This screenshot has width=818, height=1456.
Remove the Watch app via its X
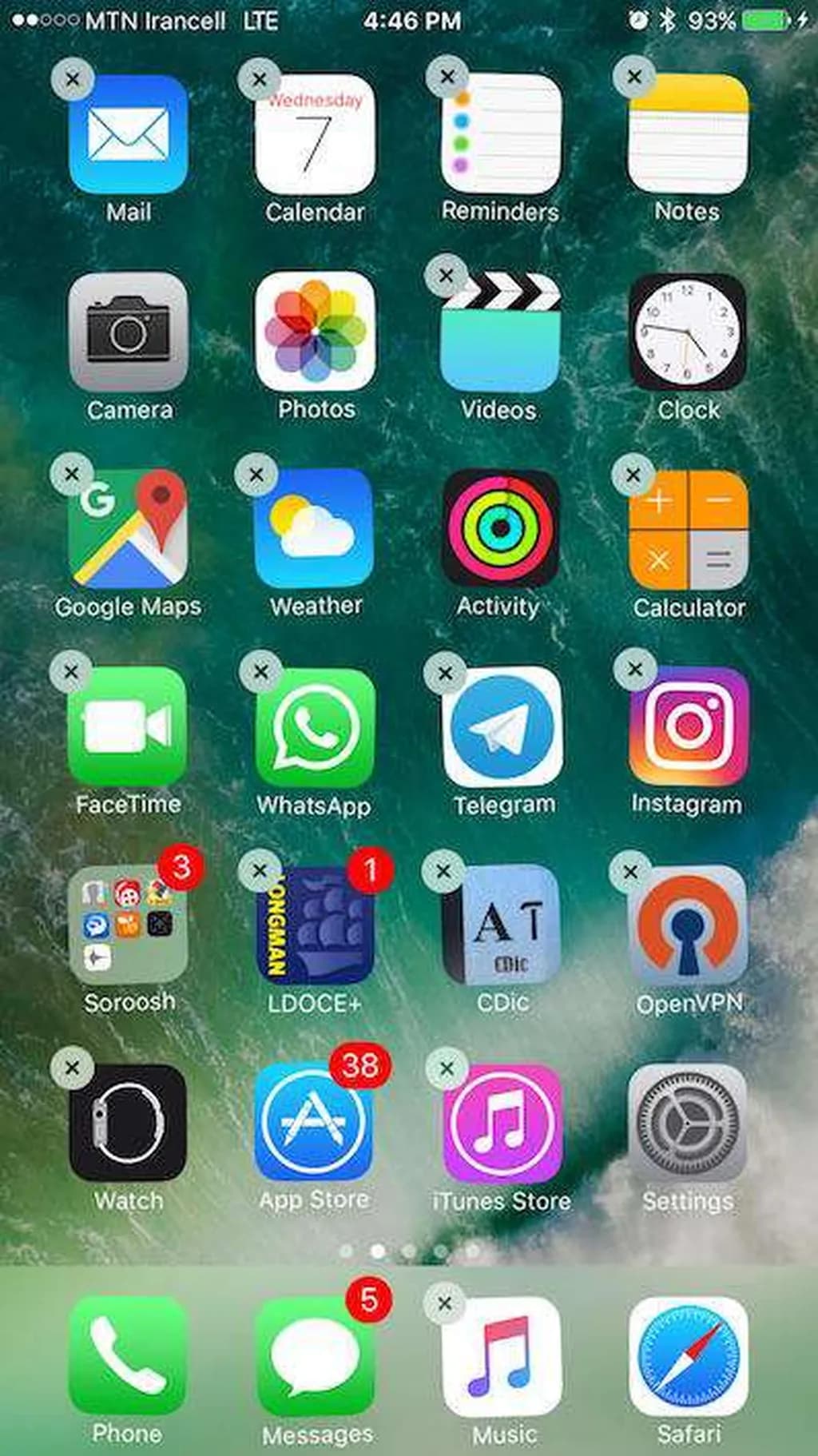[72, 1068]
